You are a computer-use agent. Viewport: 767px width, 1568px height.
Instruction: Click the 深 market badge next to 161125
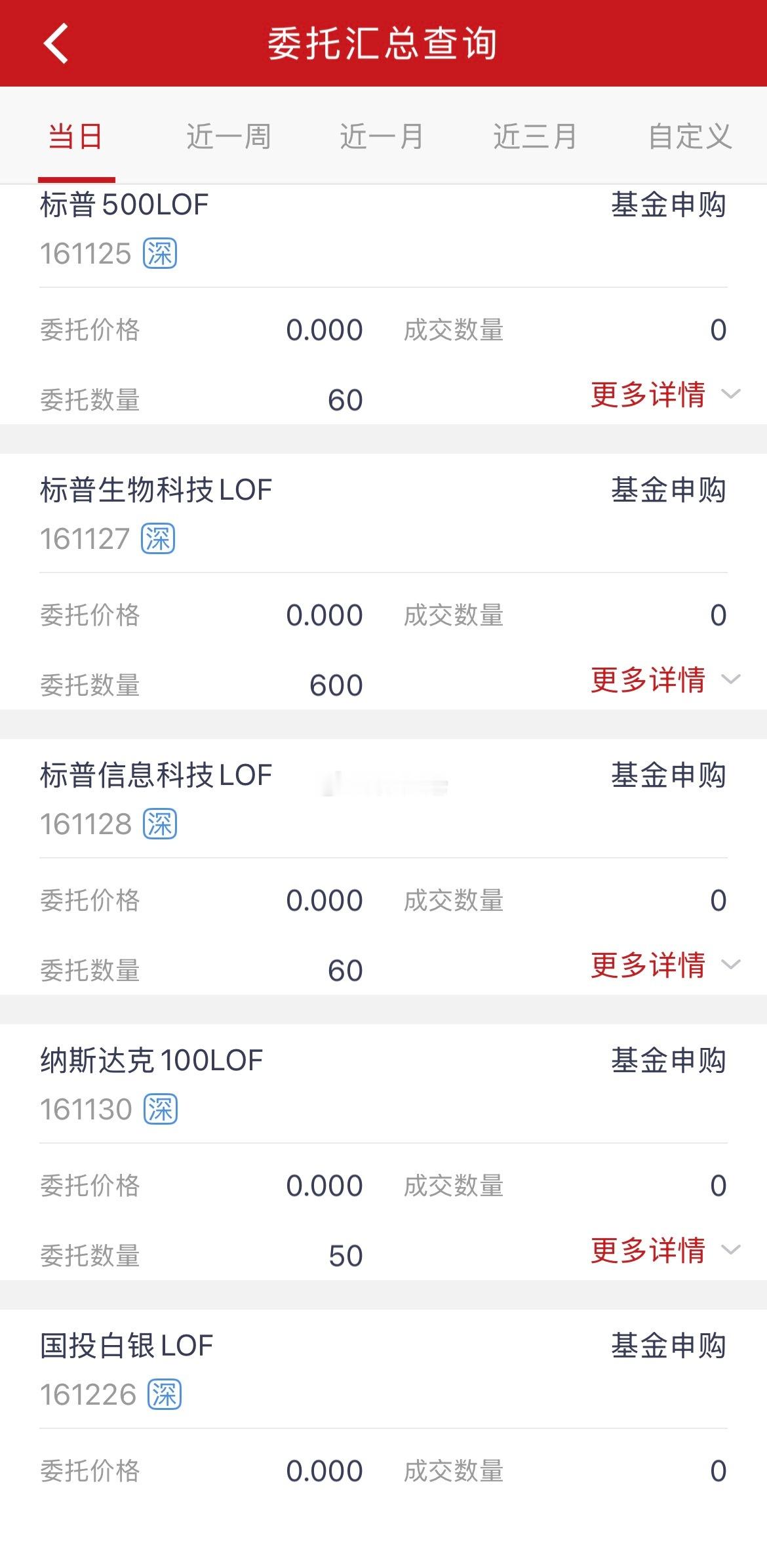tap(159, 252)
